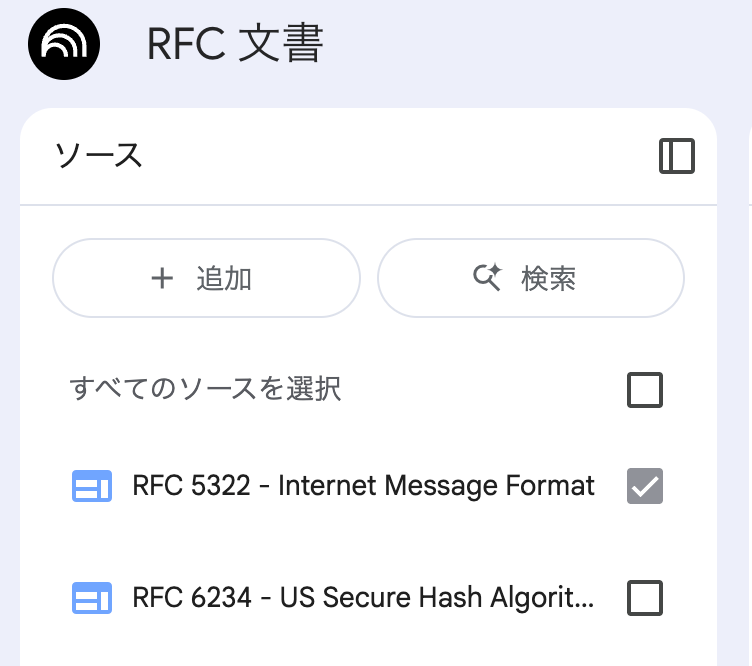
Task: Open the 検索 source search
Action: pyautogui.click(x=530, y=278)
